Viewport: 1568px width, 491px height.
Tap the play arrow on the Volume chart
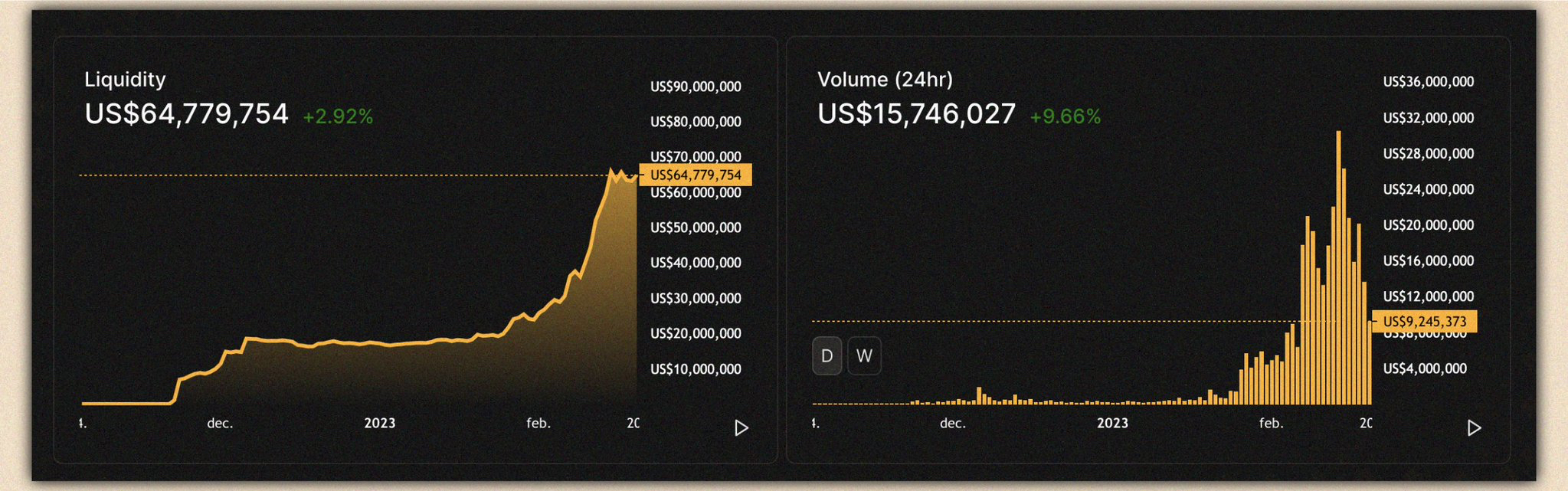tap(1474, 428)
